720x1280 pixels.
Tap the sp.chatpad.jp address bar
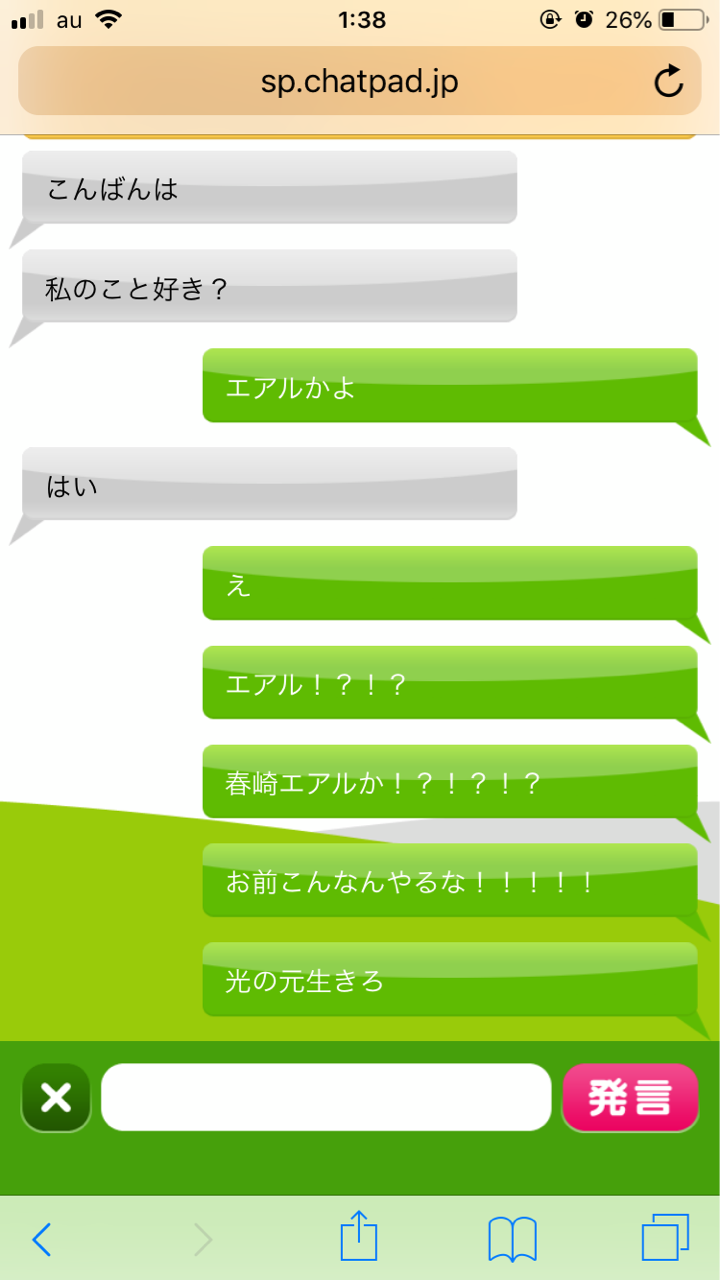(x=359, y=81)
